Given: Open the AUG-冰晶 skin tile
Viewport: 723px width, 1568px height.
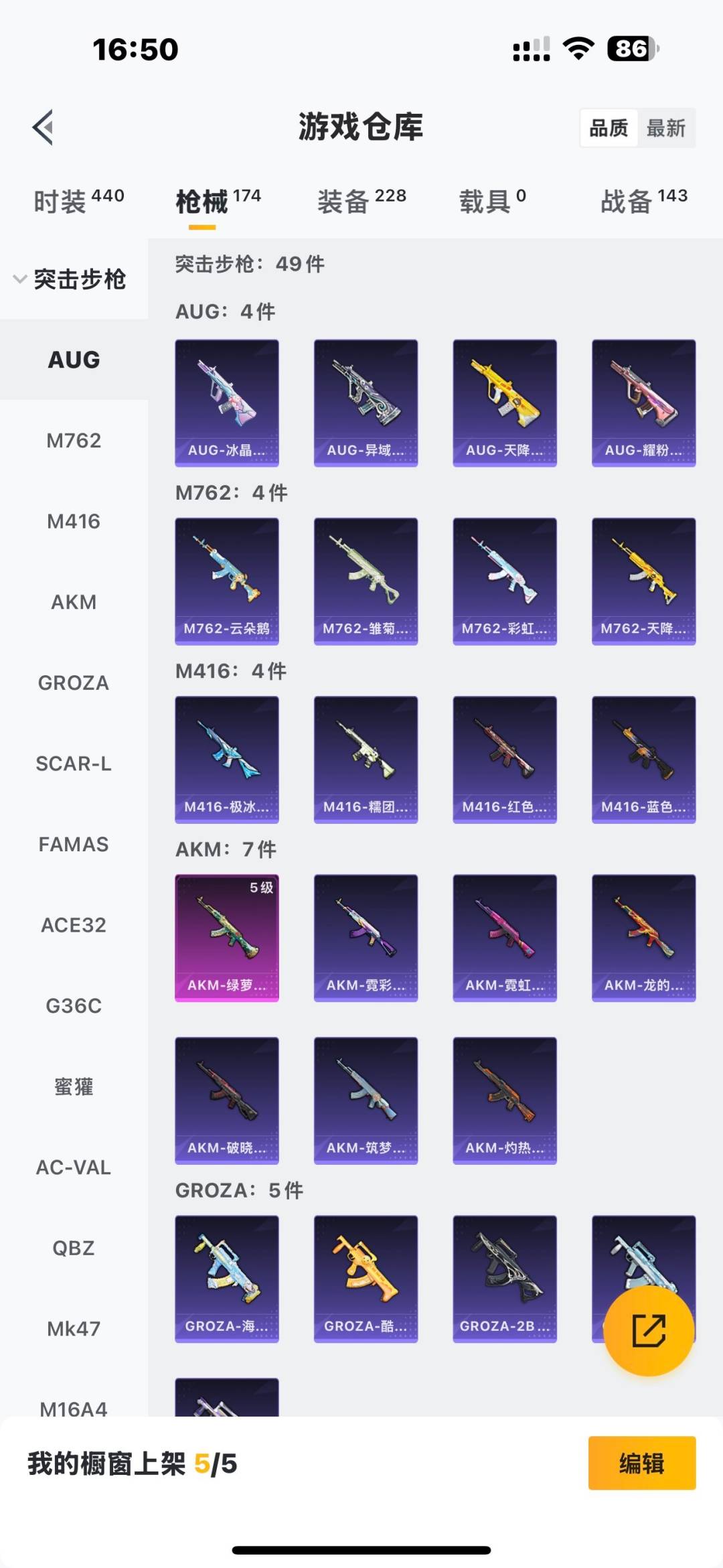Looking at the screenshot, I should (227, 403).
